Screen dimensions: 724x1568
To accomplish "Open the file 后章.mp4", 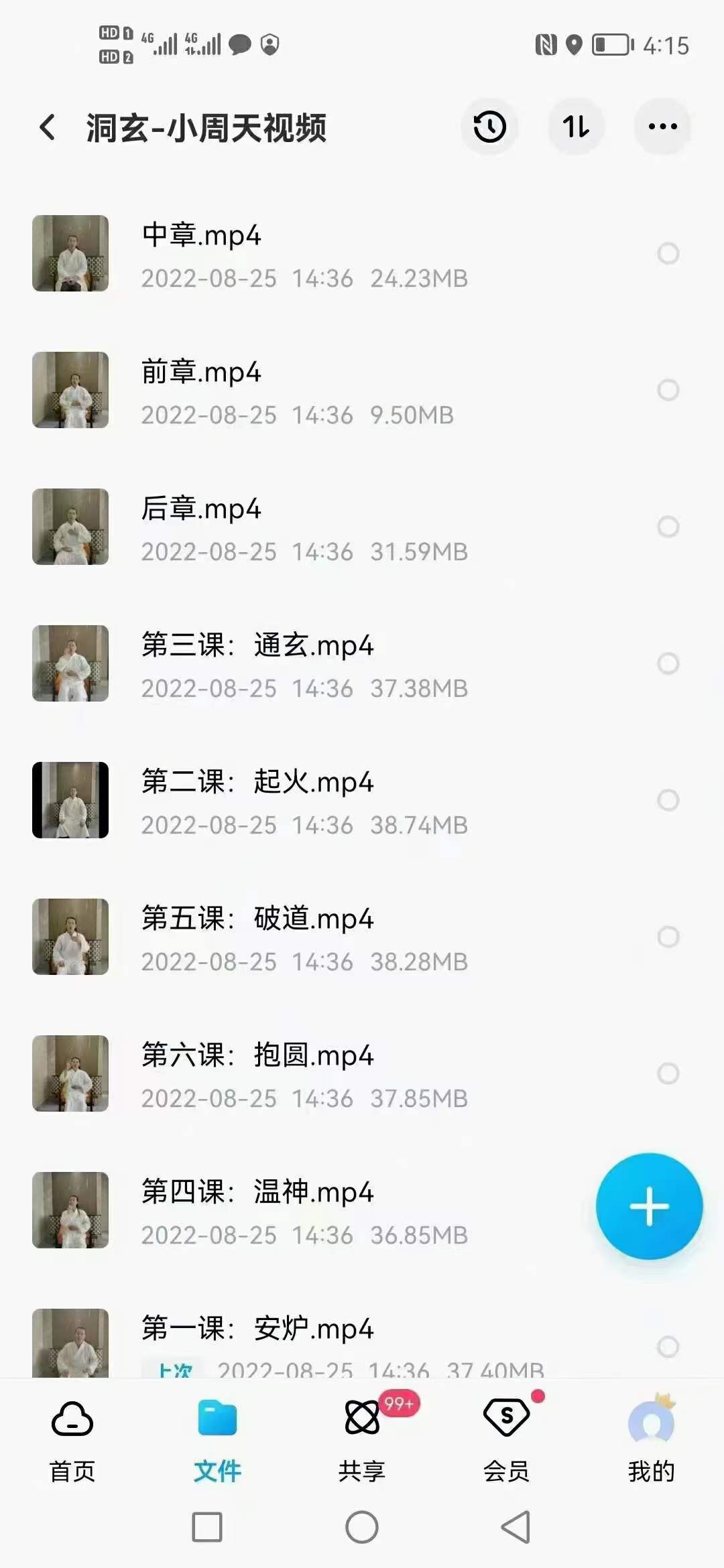I will tap(201, 509).
